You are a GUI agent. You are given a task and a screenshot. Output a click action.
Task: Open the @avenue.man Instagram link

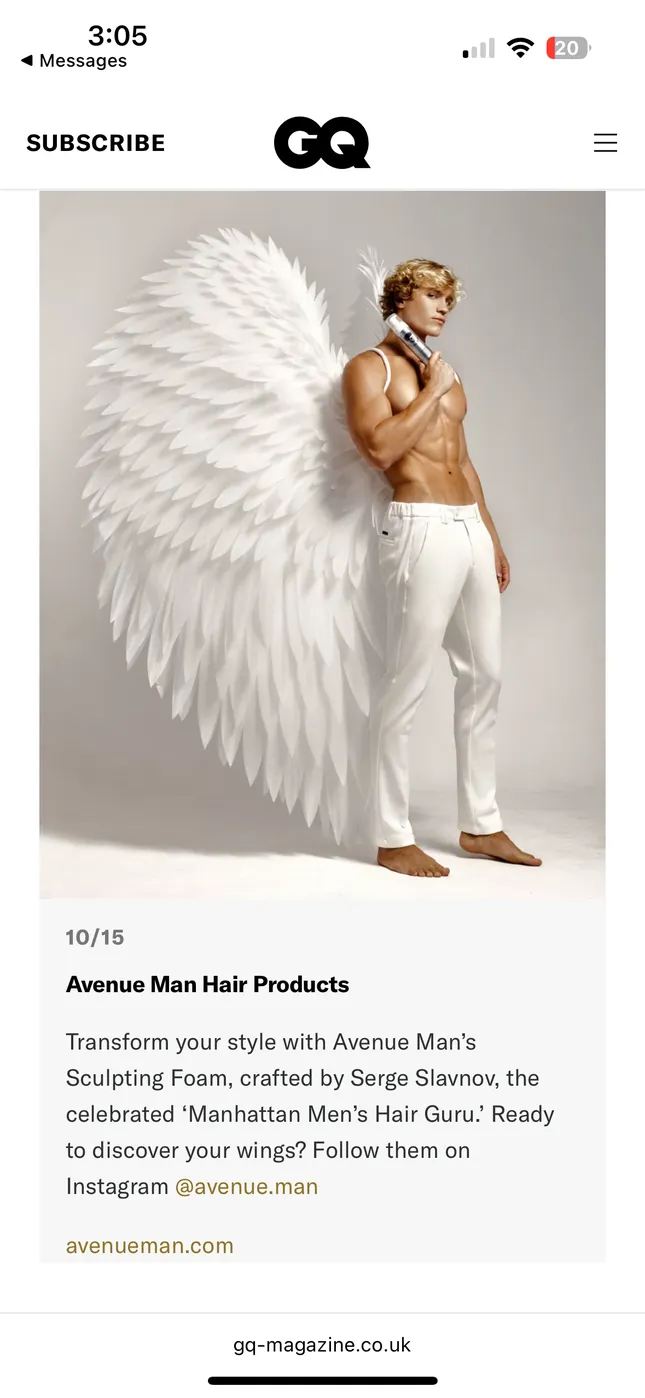(x=246, y=1187)
